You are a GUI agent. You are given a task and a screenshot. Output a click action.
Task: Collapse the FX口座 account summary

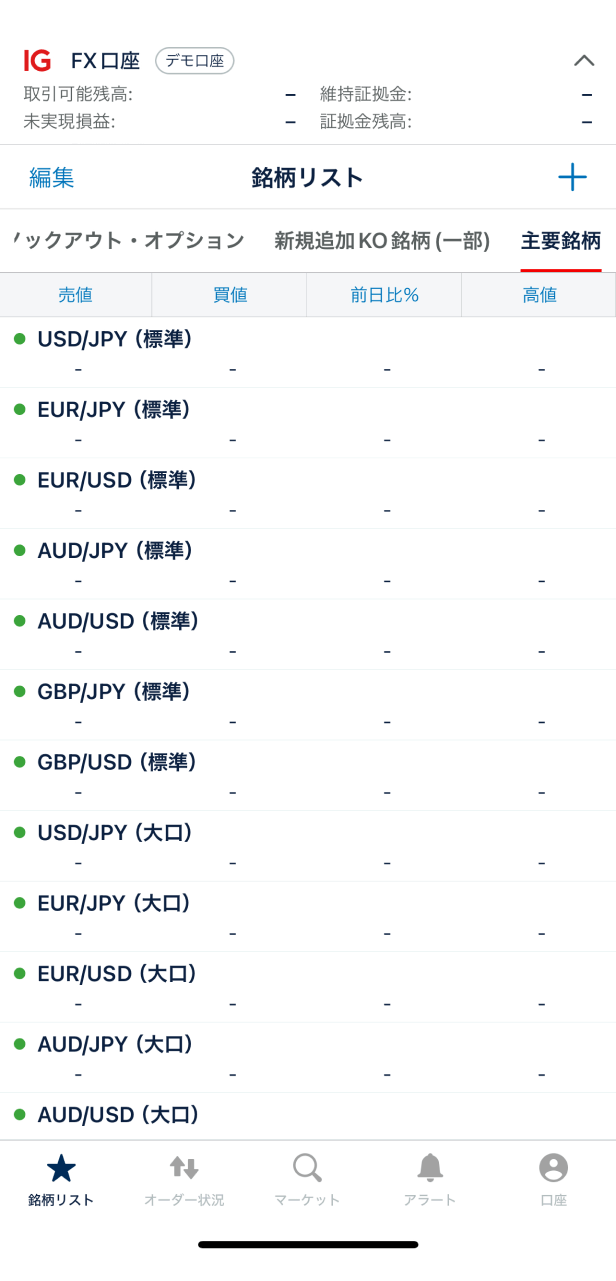pos(584,61)
